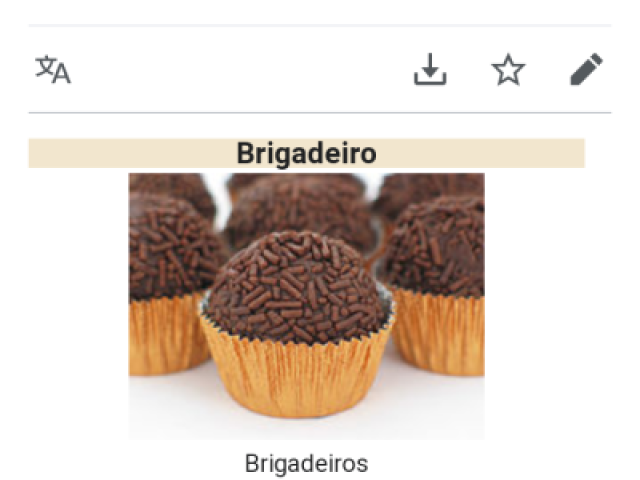Download this article for offline reading

click(430, 70)
